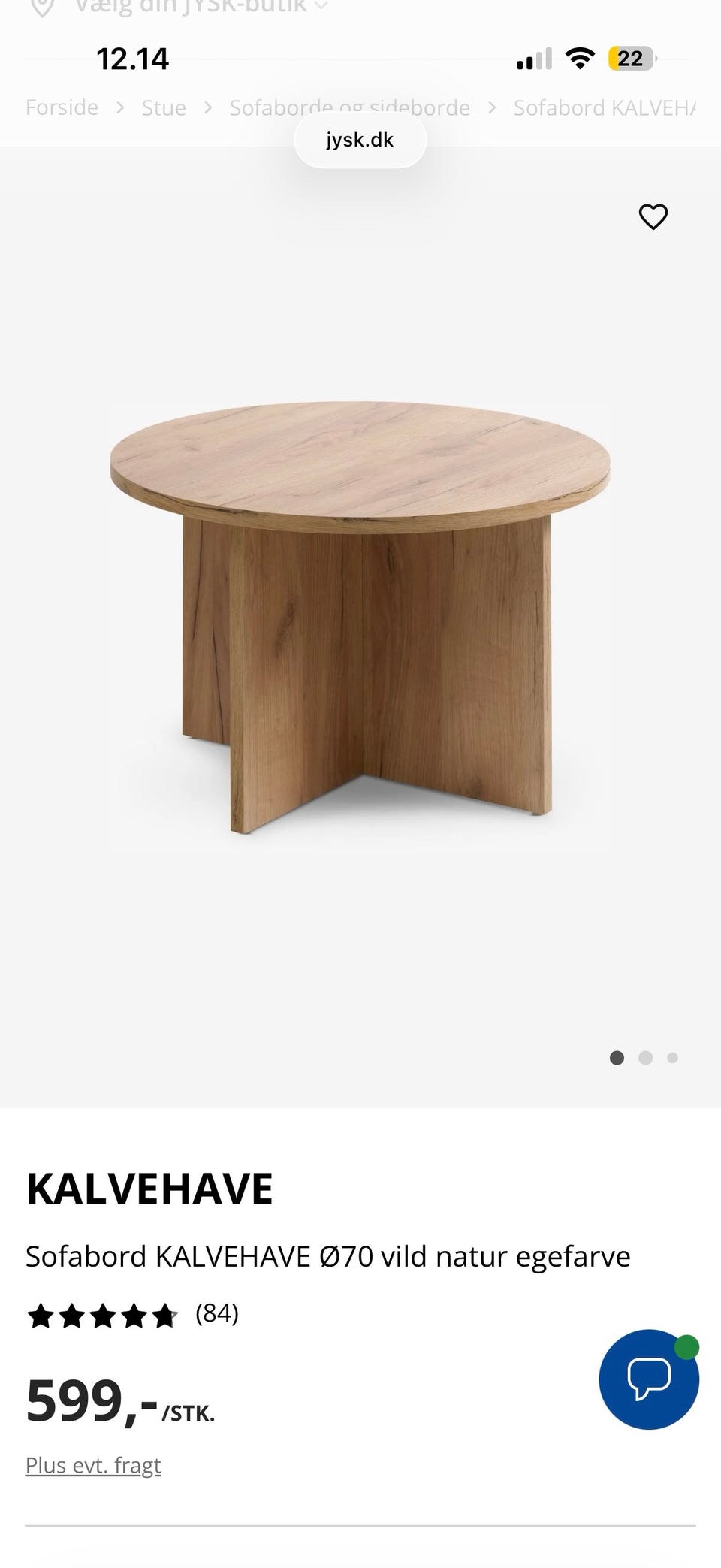Open the 84 customer reviews
The width and height of the screenshot is (721, 1568).
[216, 1313]
